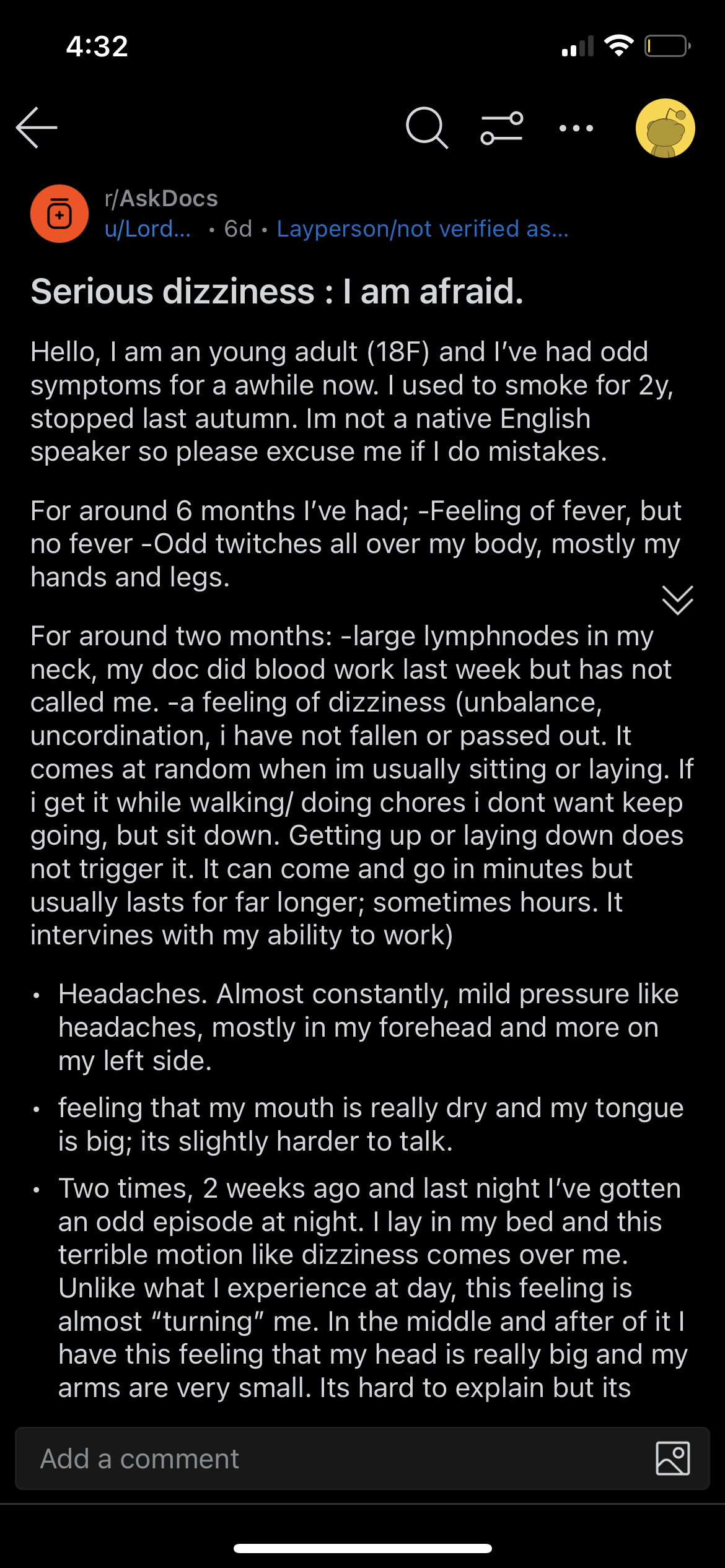Tap the Layperson/not verified flair
725x1568 pixels.
point(423,229)
